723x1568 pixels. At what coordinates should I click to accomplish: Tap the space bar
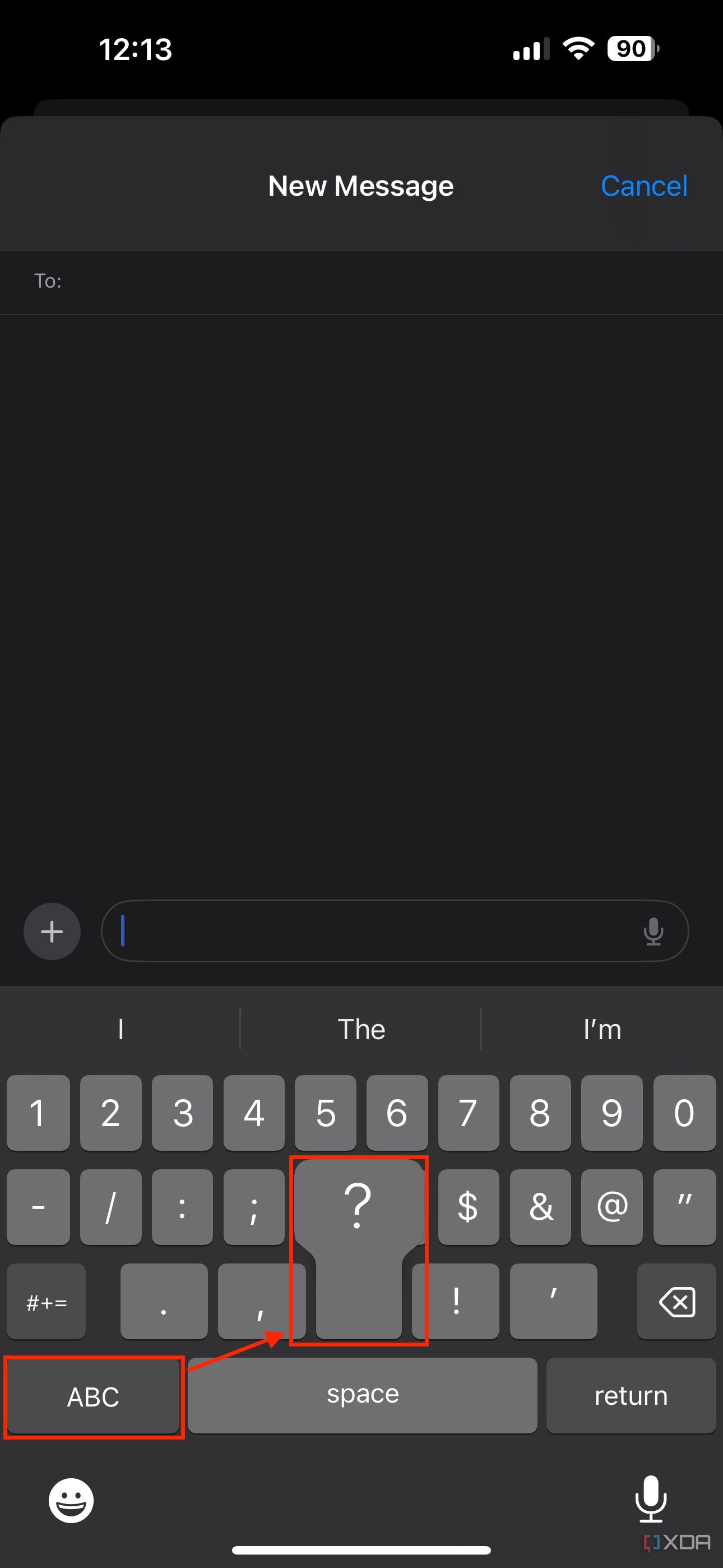(x=362, y=1396)
